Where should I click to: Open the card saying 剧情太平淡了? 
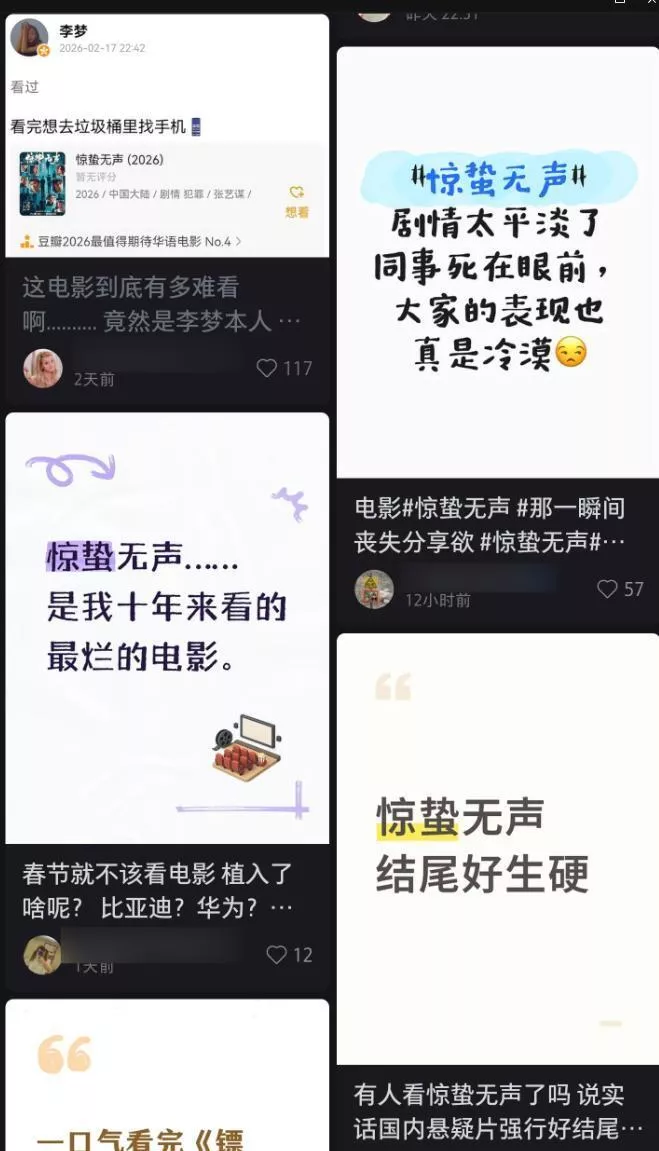click(497, 262)
